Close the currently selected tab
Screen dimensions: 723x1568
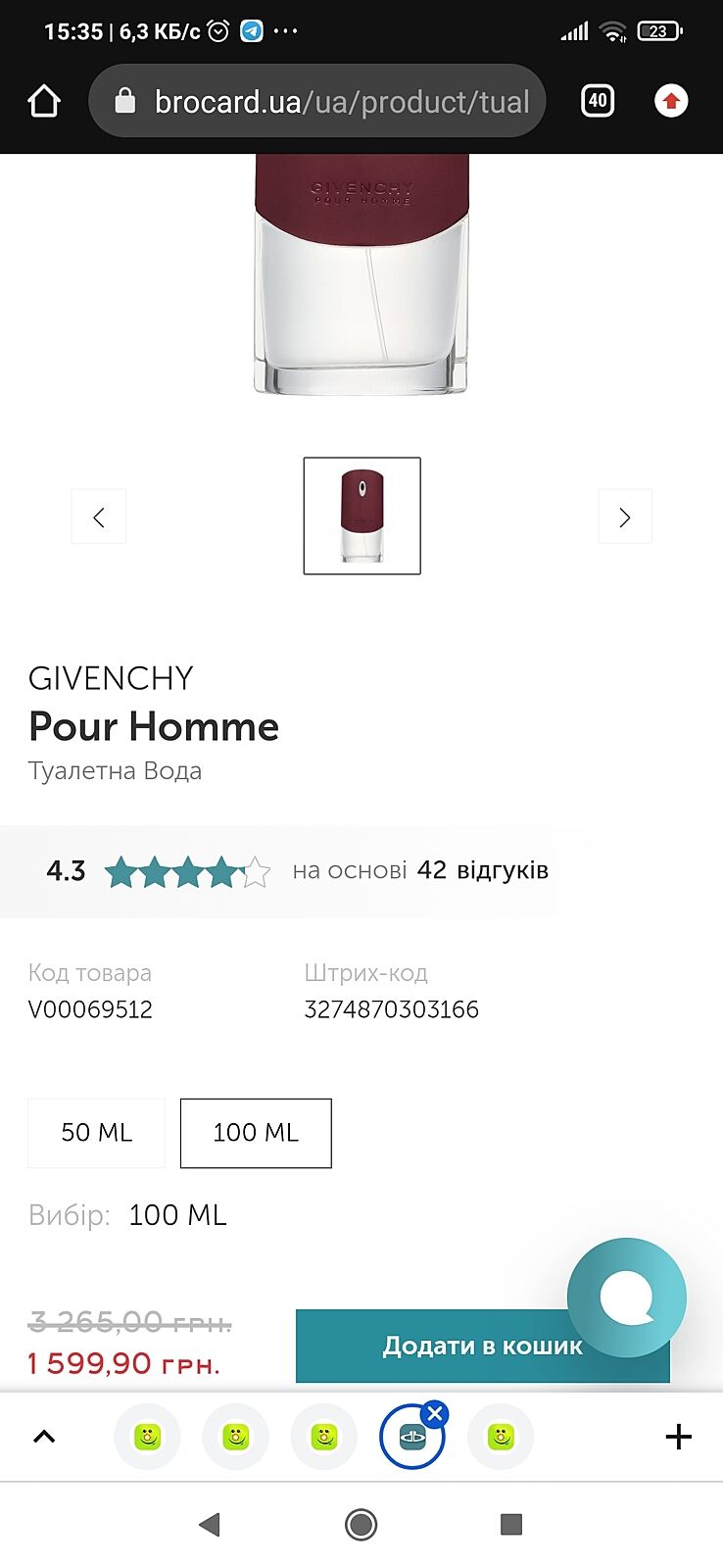(435, 1414)
